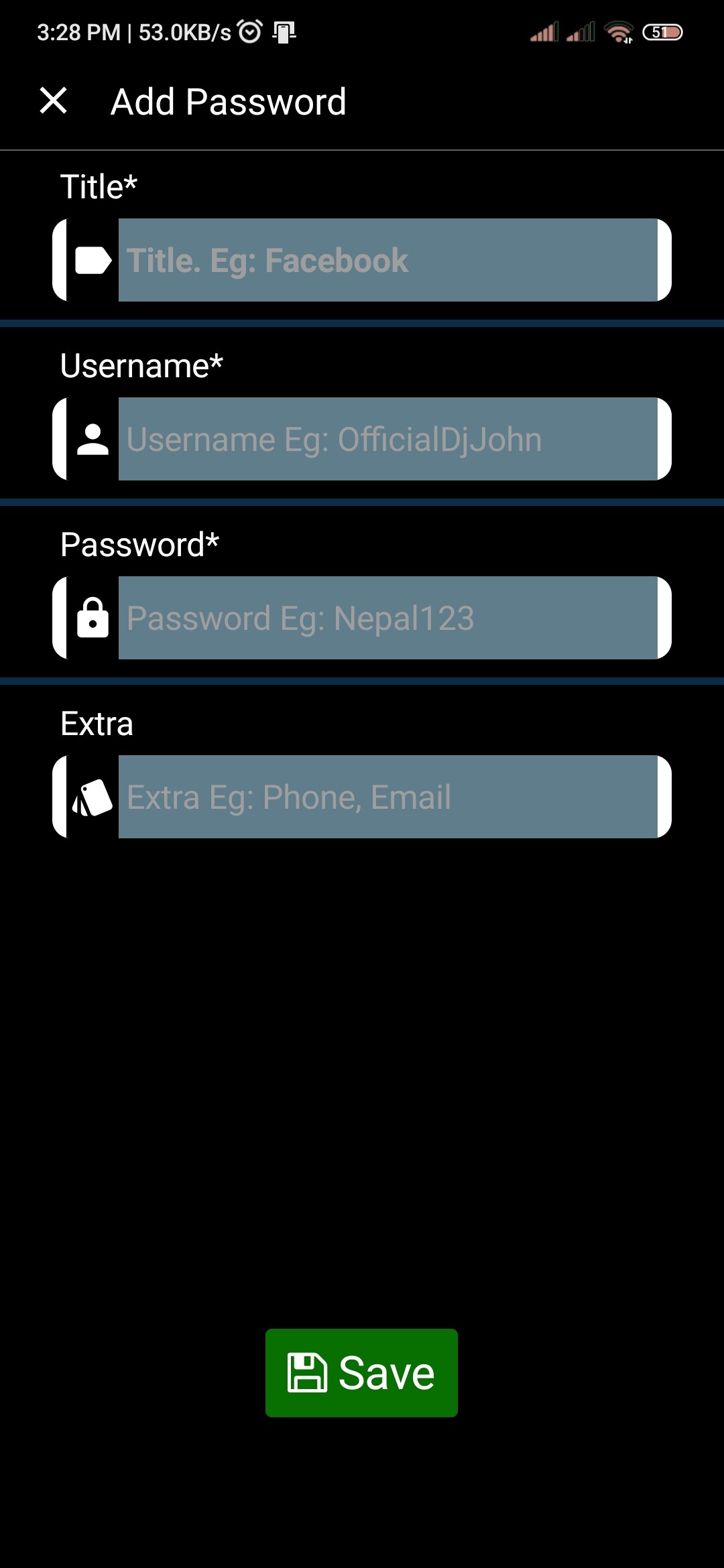Select the Password entry field
Image resolution: width=724 pixels, height=1568 pixels.
point(388,618)
